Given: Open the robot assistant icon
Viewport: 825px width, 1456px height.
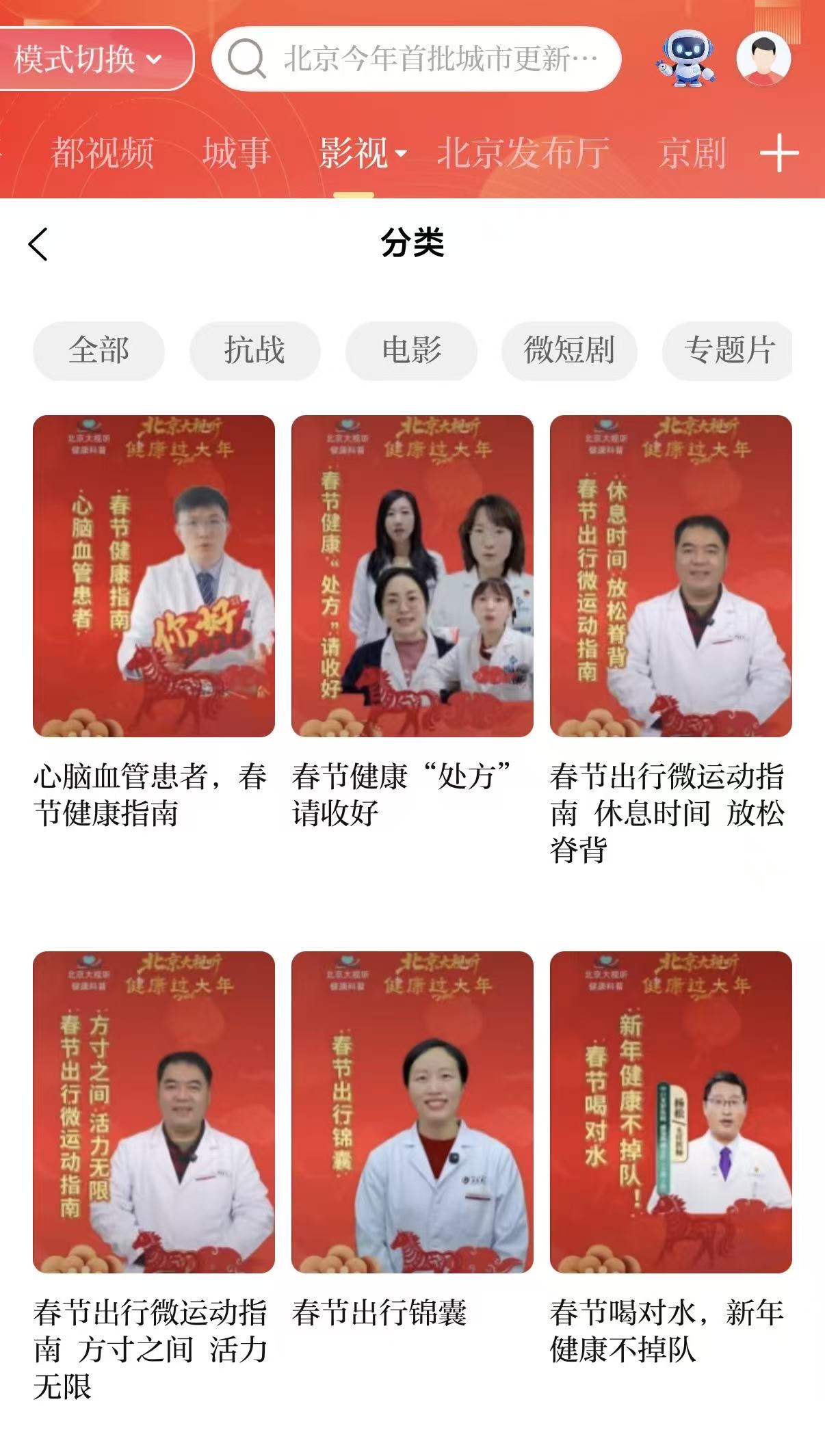Looking at the screenshot, I should 686,60.
